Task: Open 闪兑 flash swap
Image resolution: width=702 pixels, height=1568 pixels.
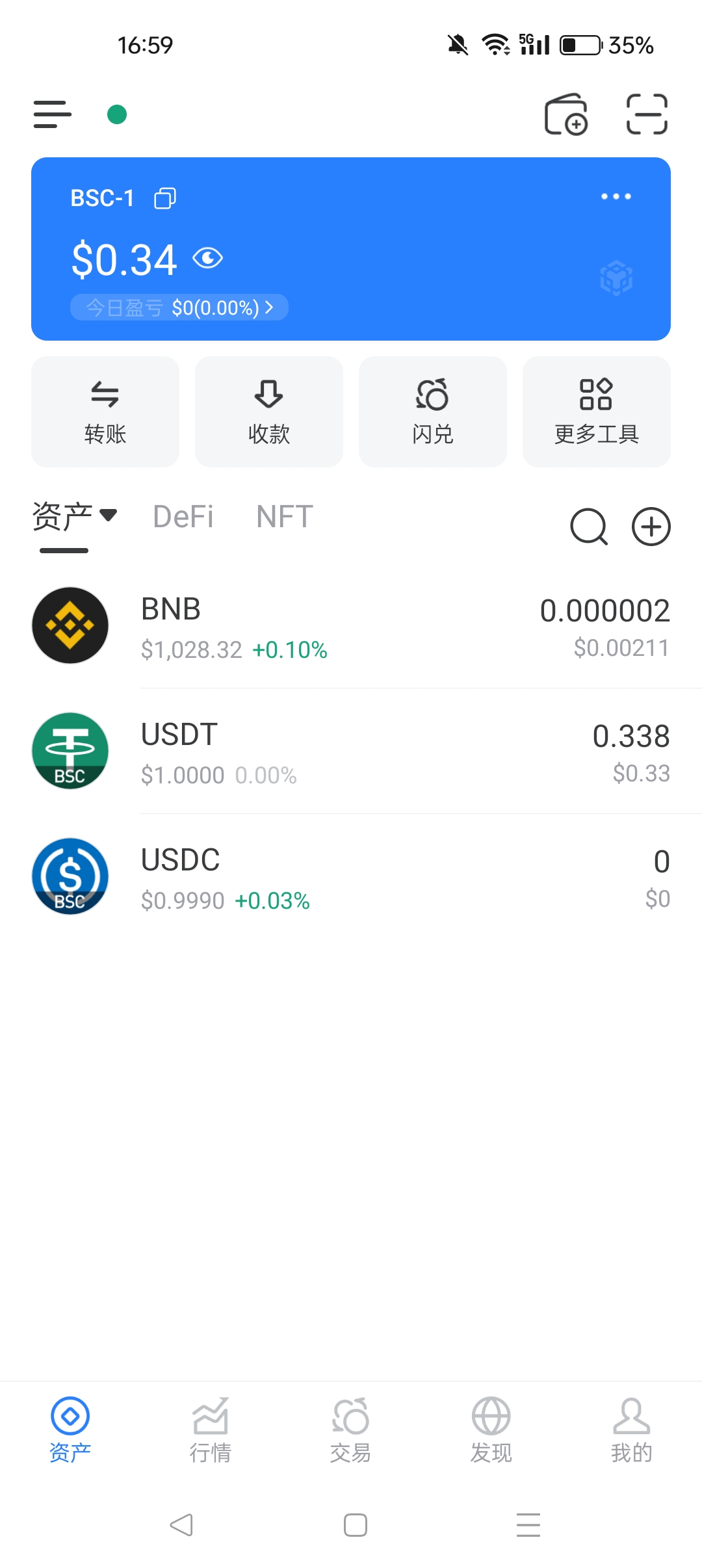Action: click(x=433, y=412)
